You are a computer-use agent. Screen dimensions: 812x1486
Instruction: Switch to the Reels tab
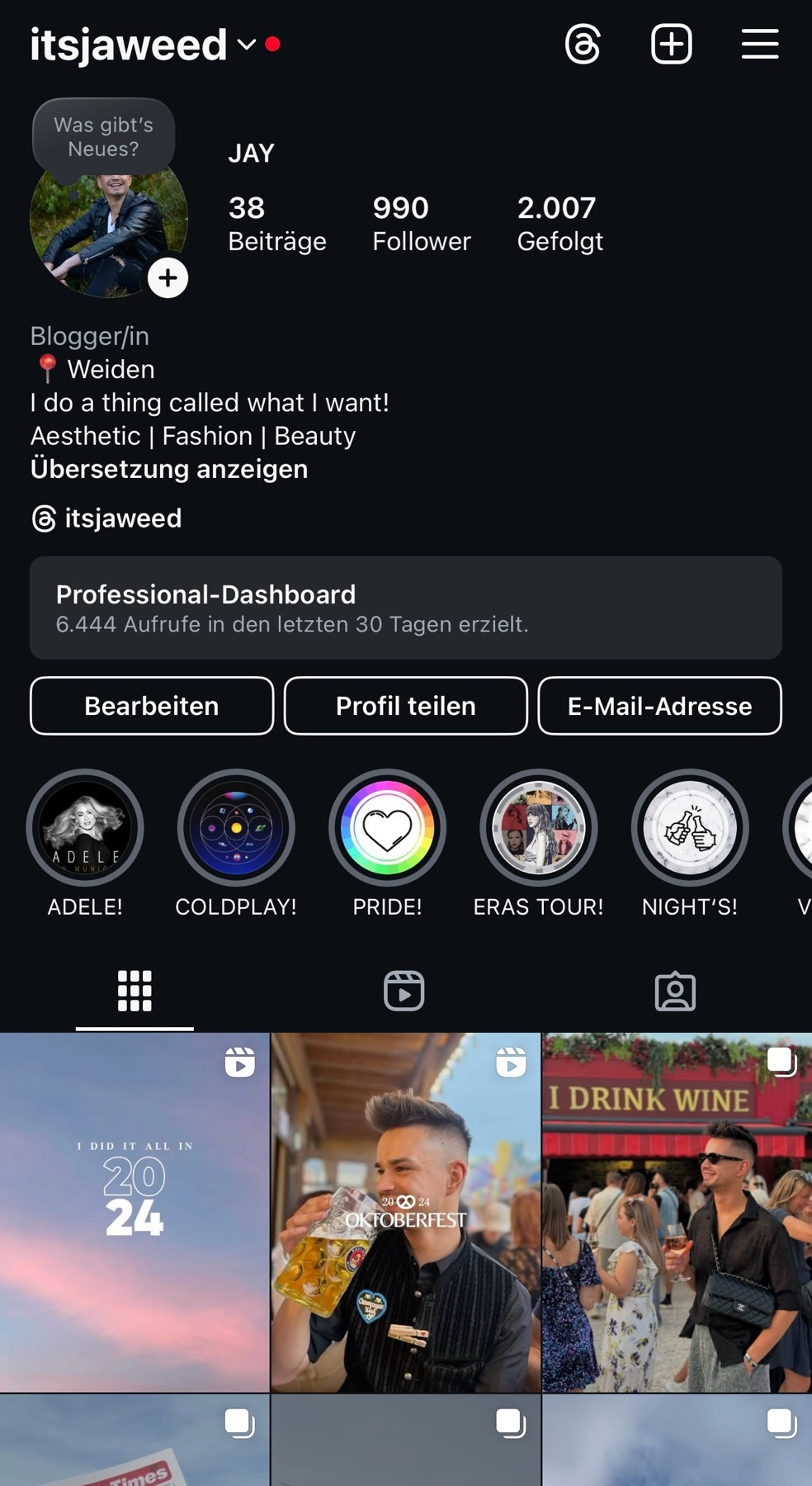pos(404,991)
